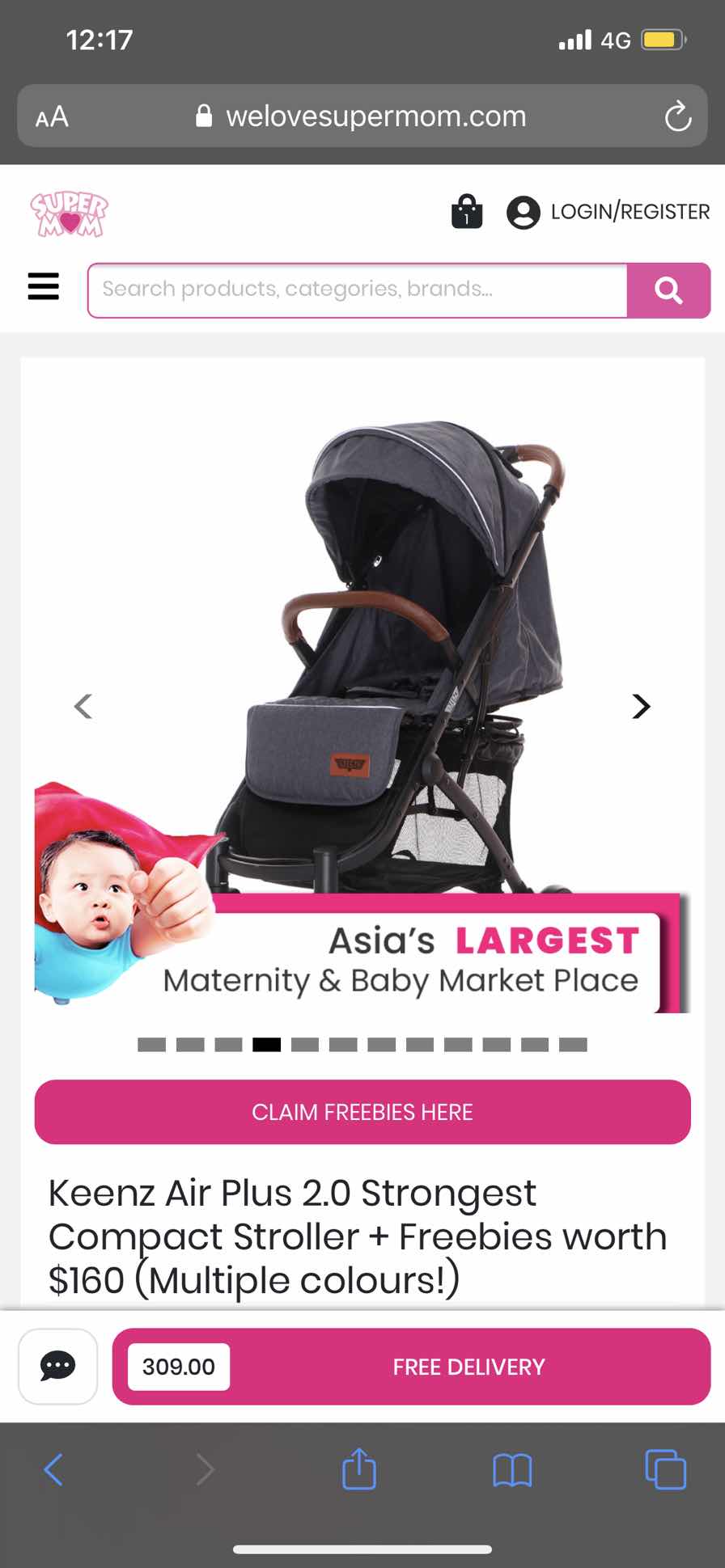Show previous stroller image
Screen dimensions: 725x1568
tap(83, 706)
